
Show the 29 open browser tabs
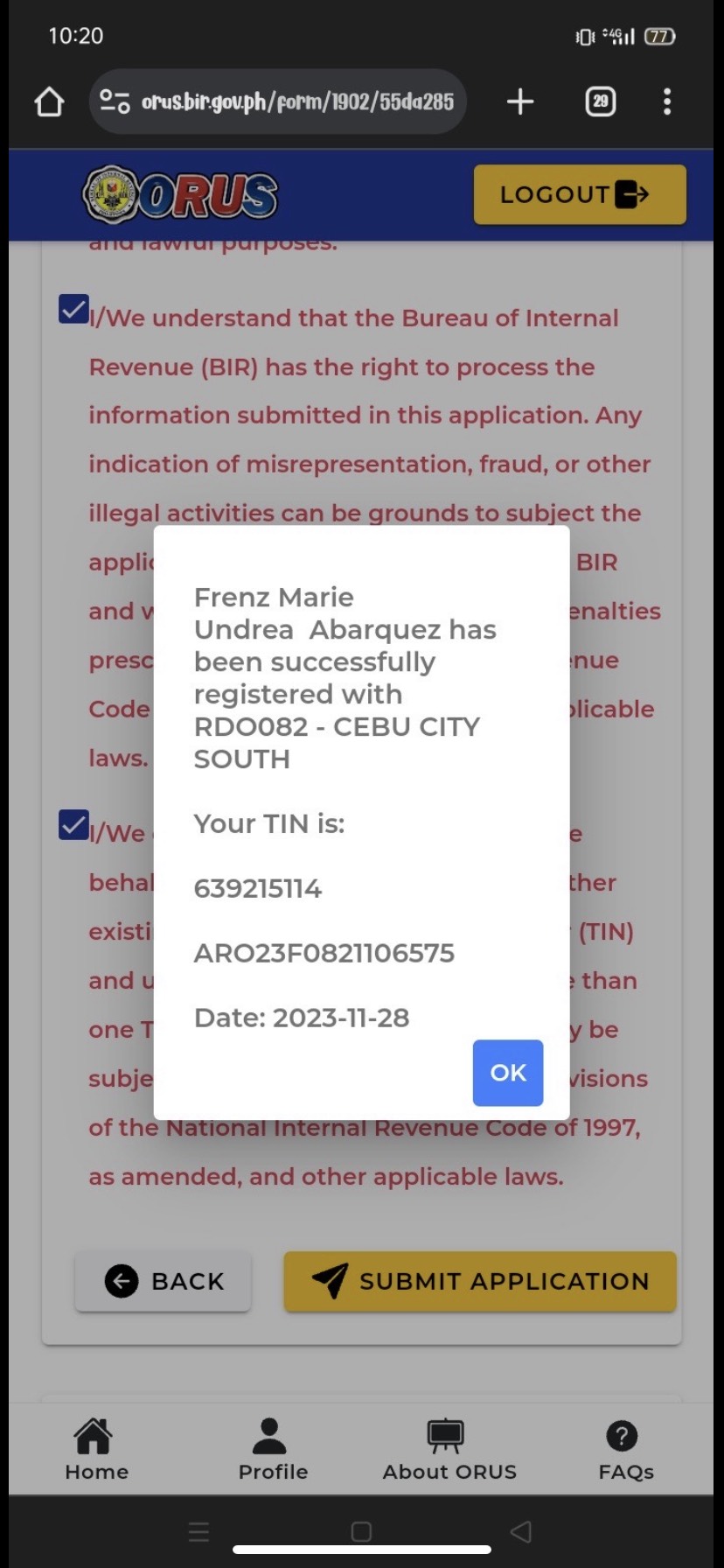coord(600,102)
